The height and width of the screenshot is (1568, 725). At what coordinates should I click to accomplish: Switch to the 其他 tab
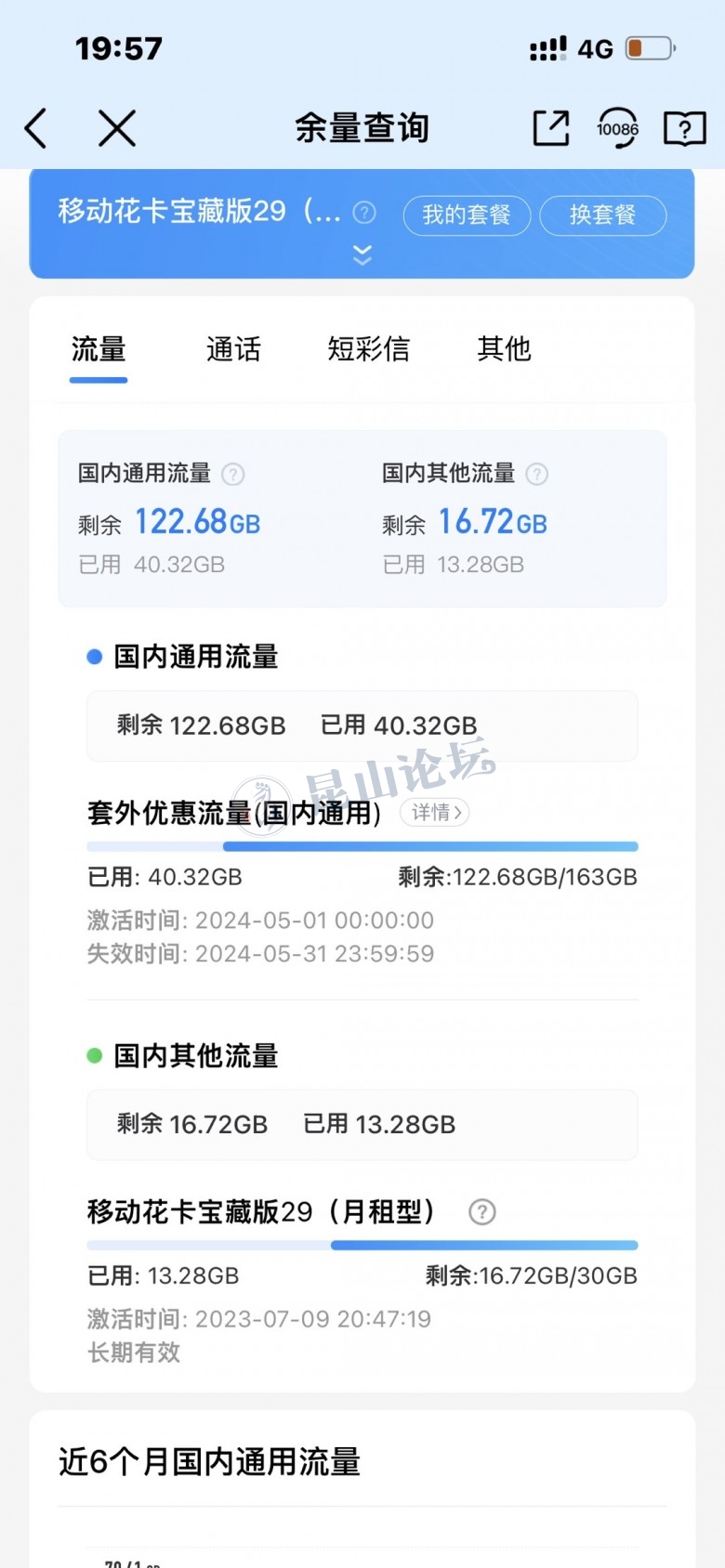(504, 349)
